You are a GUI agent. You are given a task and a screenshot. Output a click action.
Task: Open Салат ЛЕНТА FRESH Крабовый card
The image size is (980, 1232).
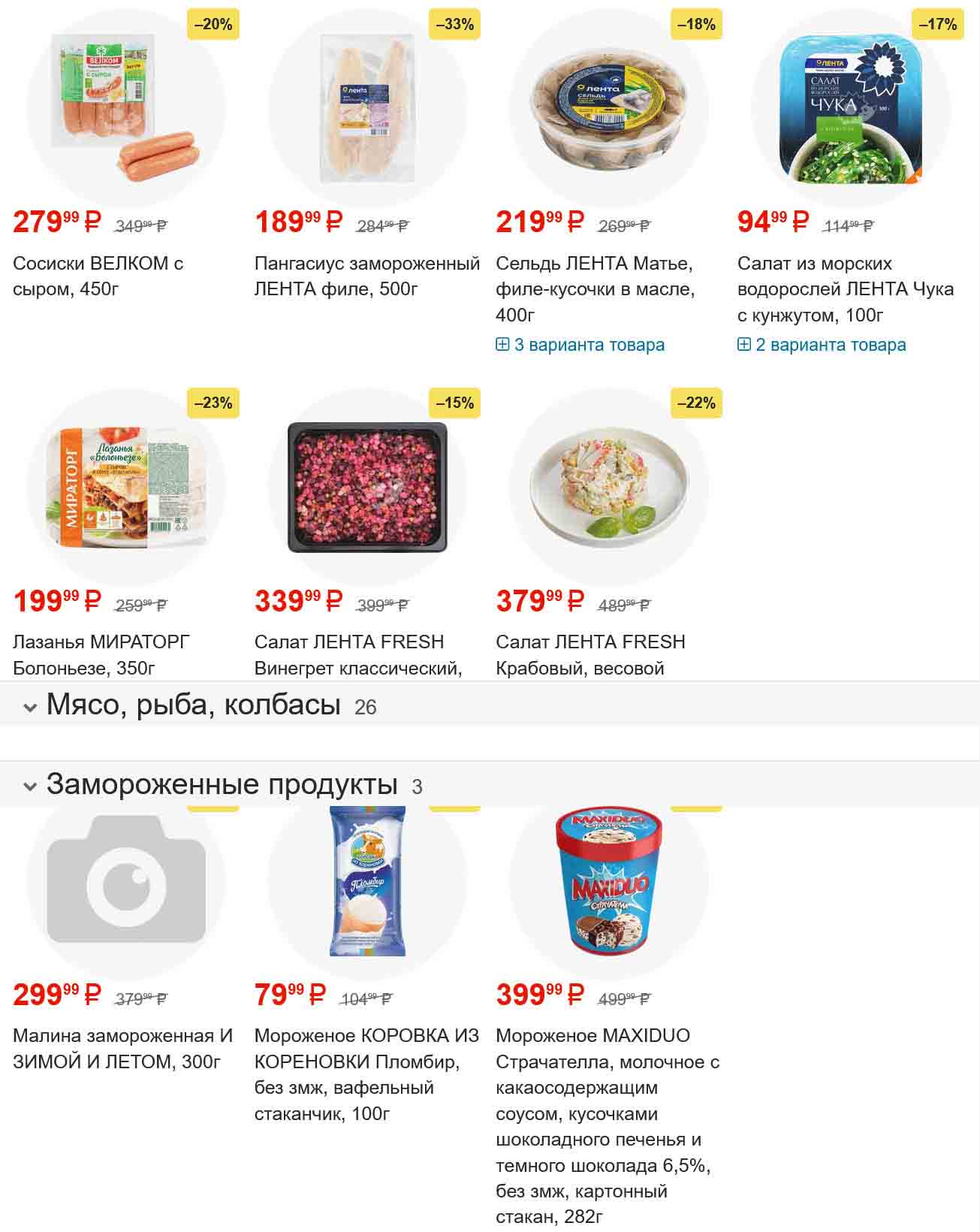tap(590, 654)
